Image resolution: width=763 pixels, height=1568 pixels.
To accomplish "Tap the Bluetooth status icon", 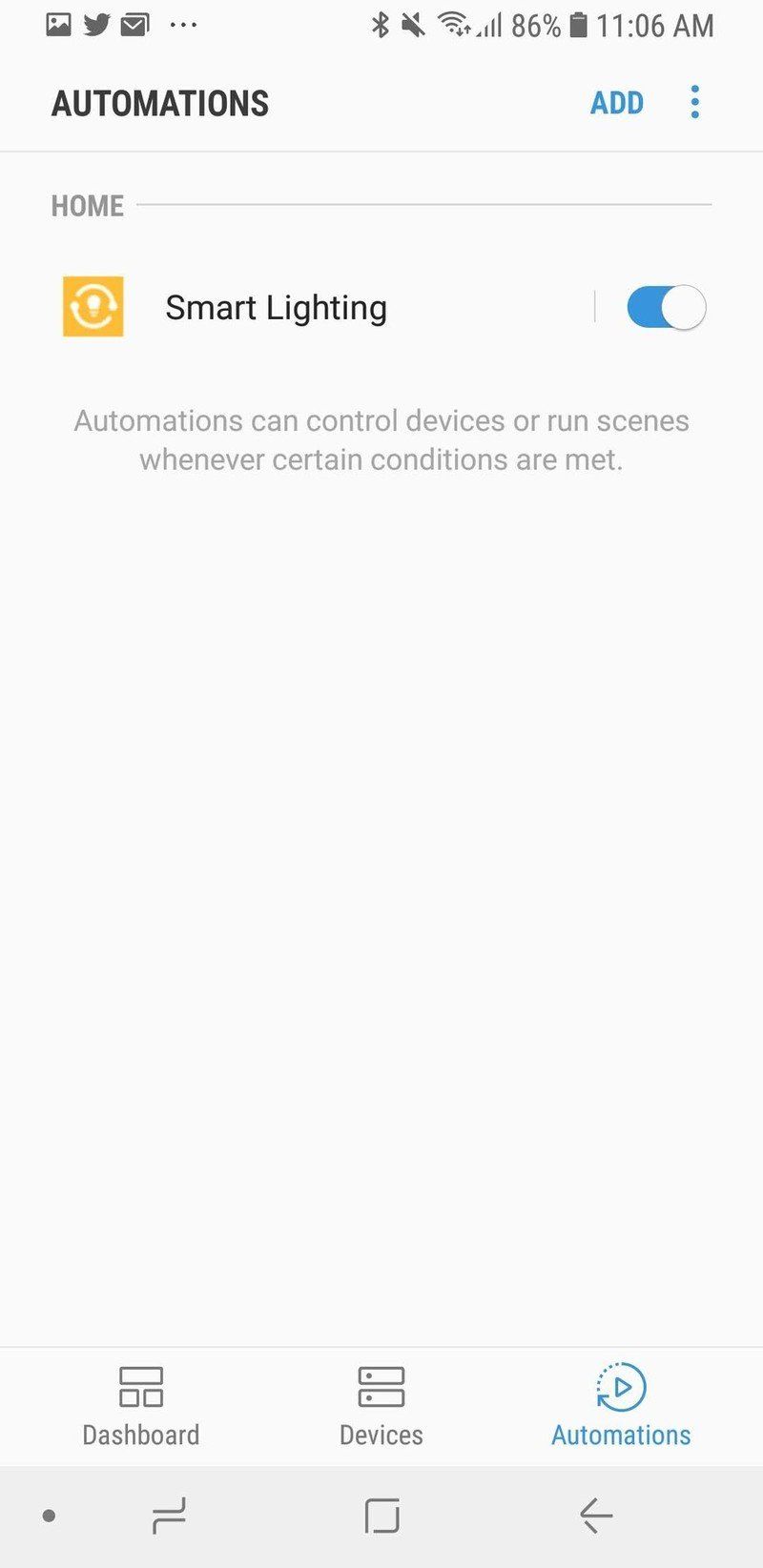I will (x=380, y=24).
